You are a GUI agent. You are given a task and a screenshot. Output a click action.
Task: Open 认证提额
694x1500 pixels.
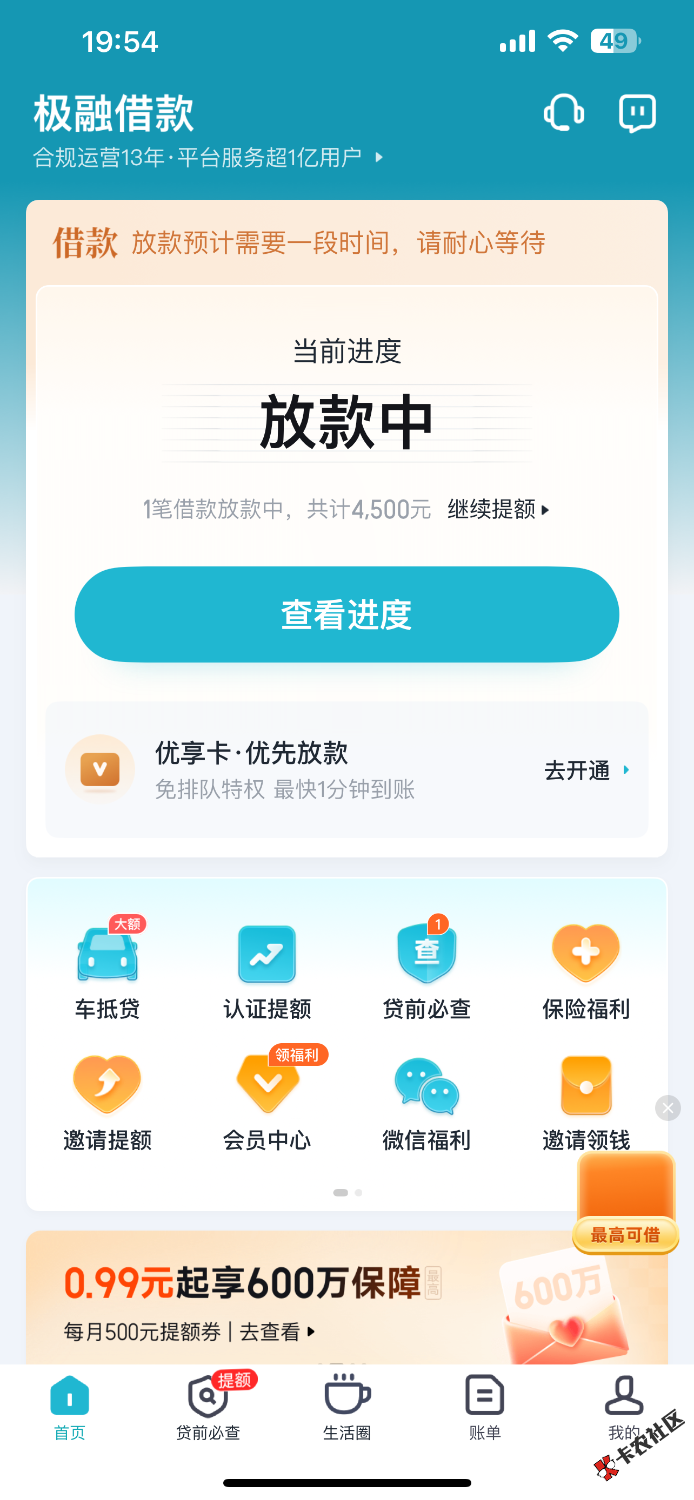pos(267,970)
